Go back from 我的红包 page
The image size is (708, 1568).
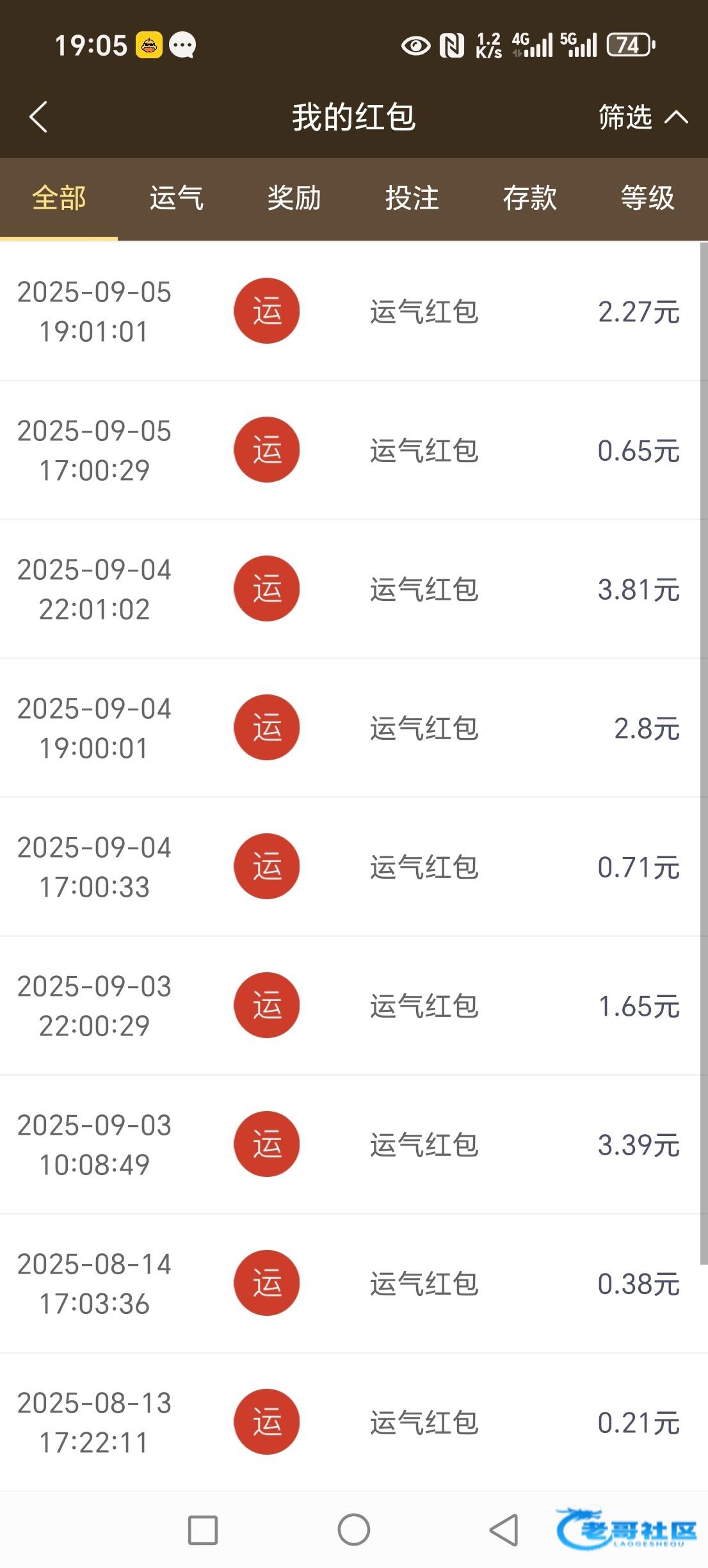(x=38, y=117)
